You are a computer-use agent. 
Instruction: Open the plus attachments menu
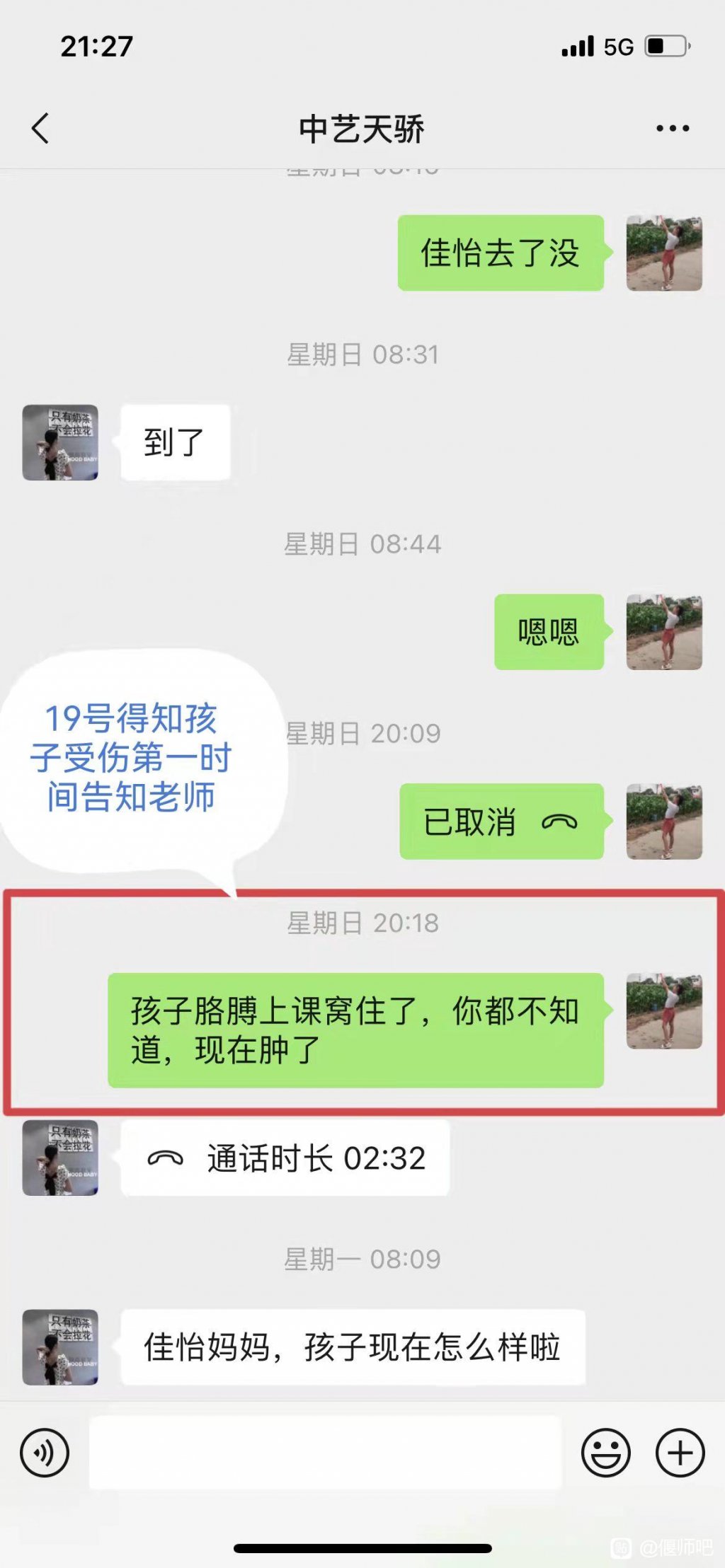tap(680, 1453)
